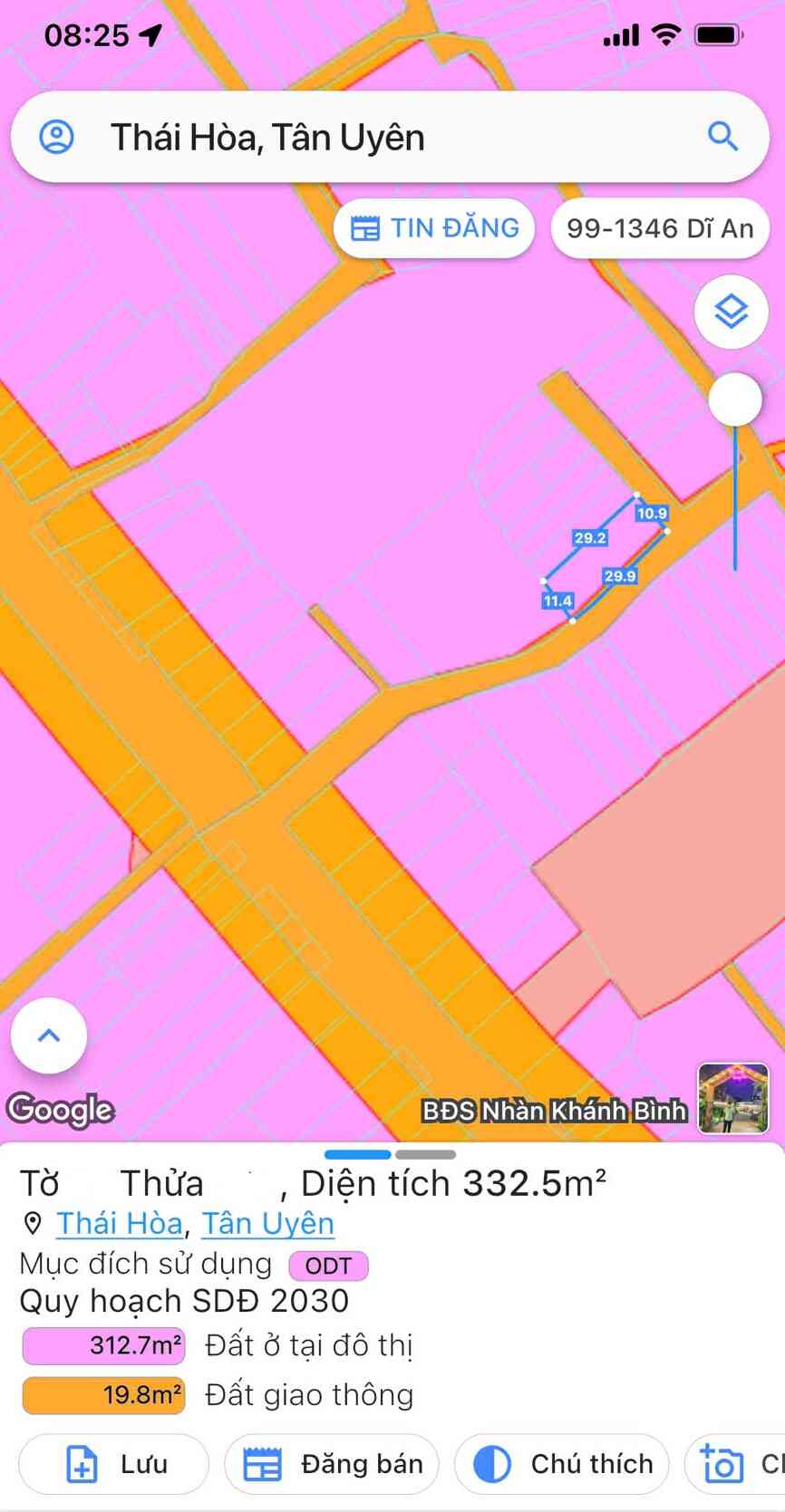The height and width of the screenshot is (1512, 785).
Task: Toggle the white map control below the layers button
Action: (734, 399)
